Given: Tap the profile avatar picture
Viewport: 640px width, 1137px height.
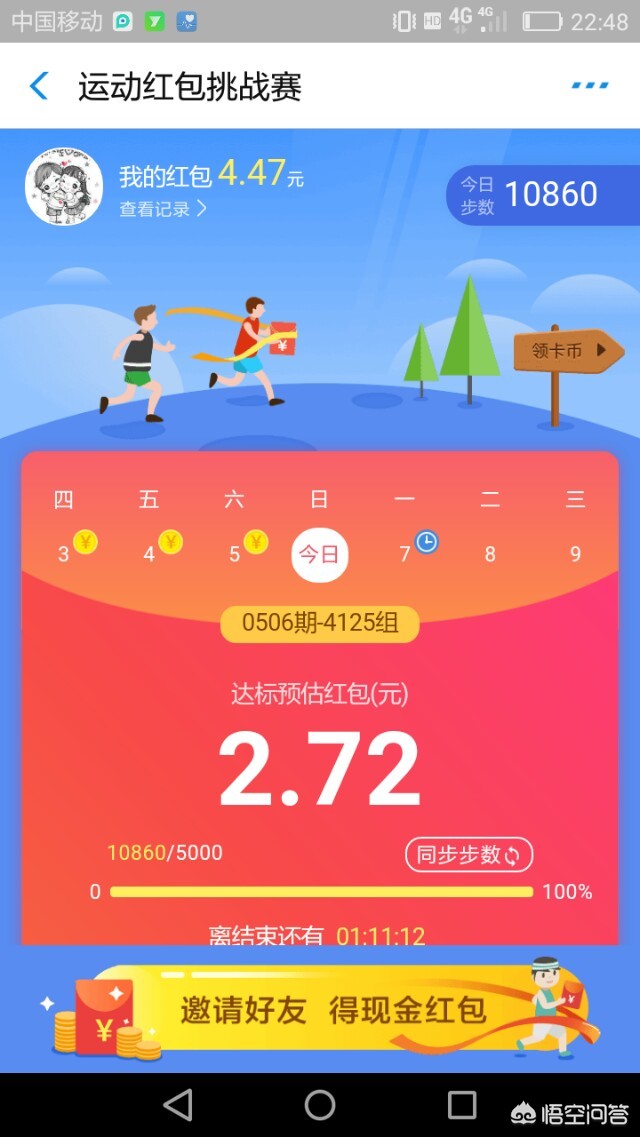Looking at the screenshot, I should [64, 186].
